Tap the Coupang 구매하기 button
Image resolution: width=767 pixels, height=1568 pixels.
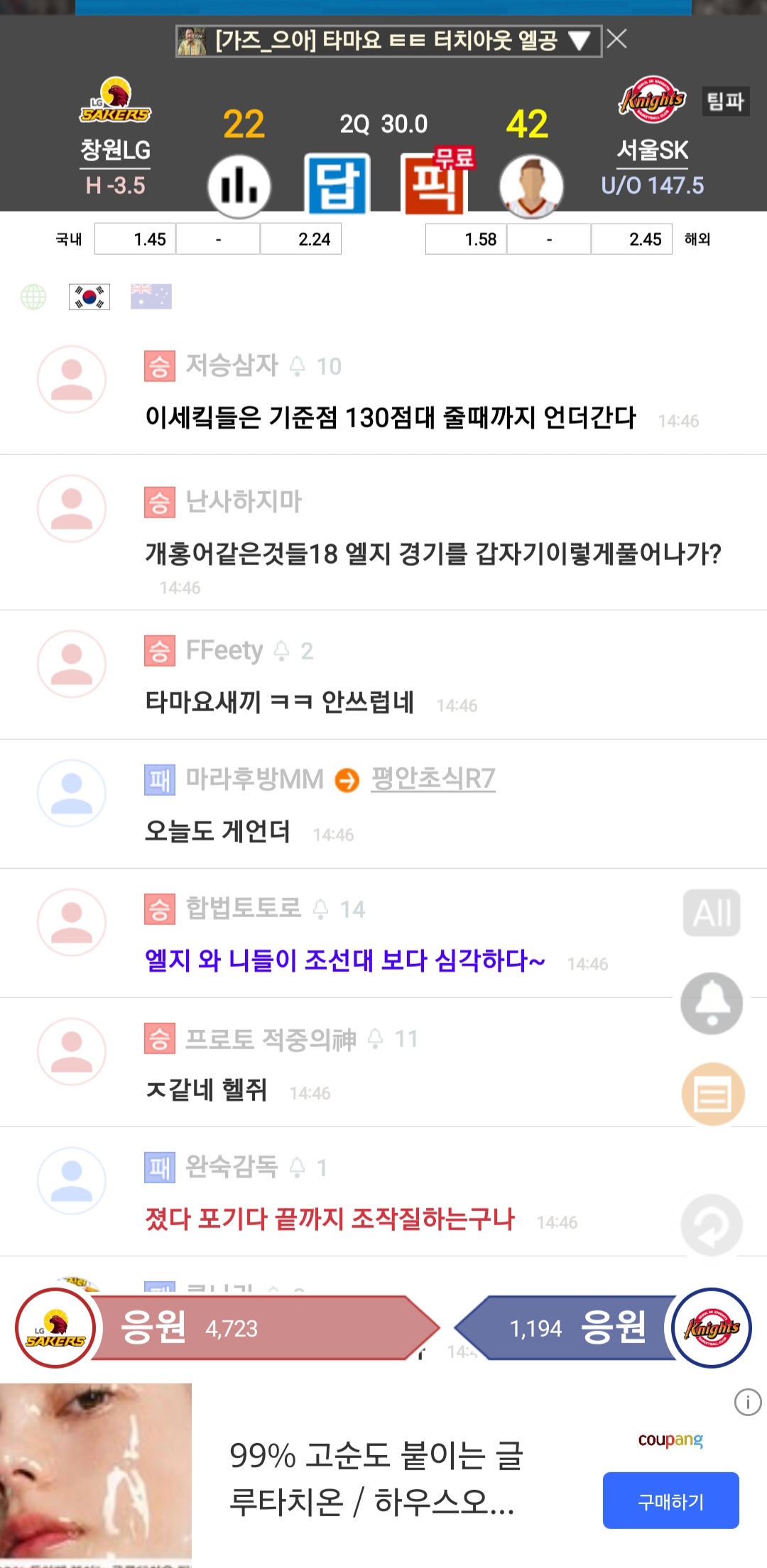671,1501
